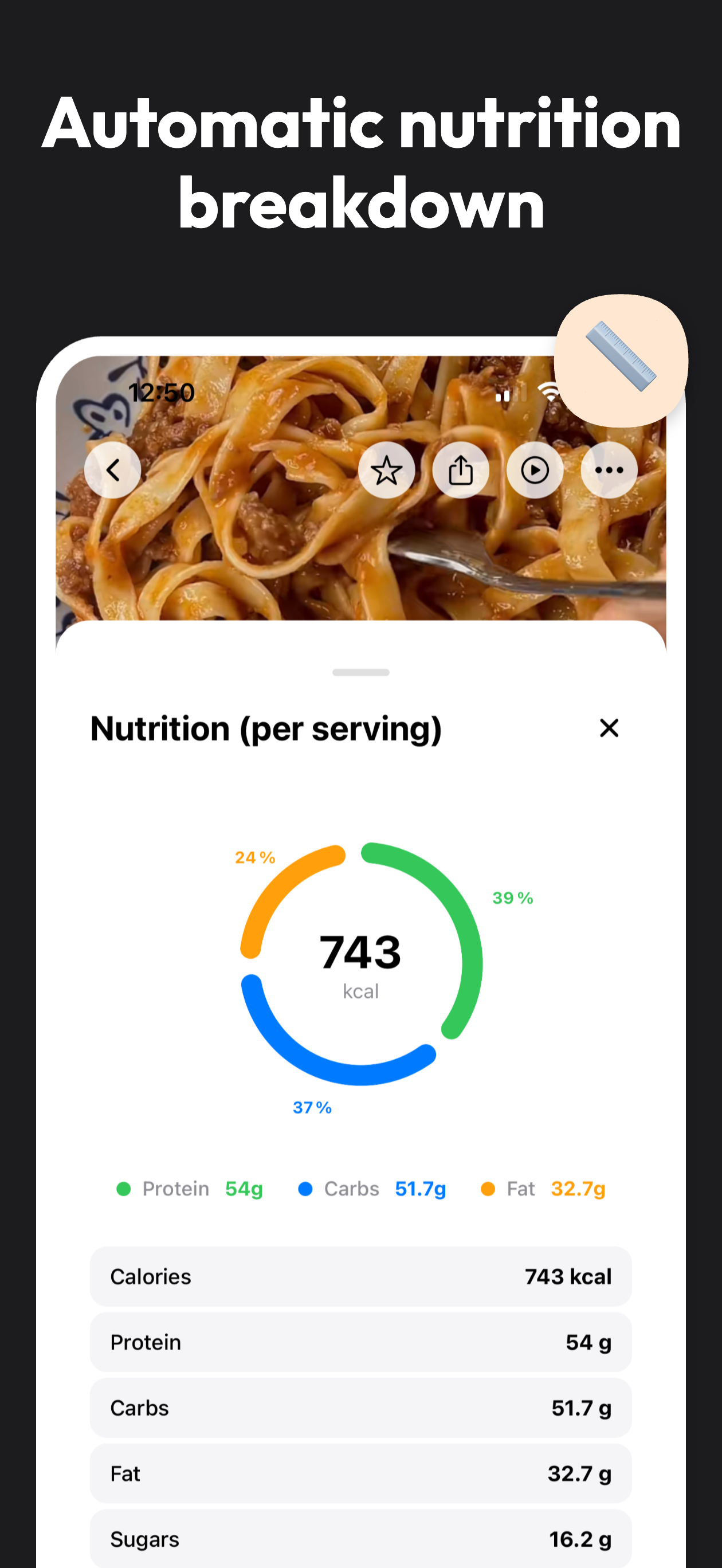
Task: Tap the back chevron over the pasta photo
Action: click(113, 470)
